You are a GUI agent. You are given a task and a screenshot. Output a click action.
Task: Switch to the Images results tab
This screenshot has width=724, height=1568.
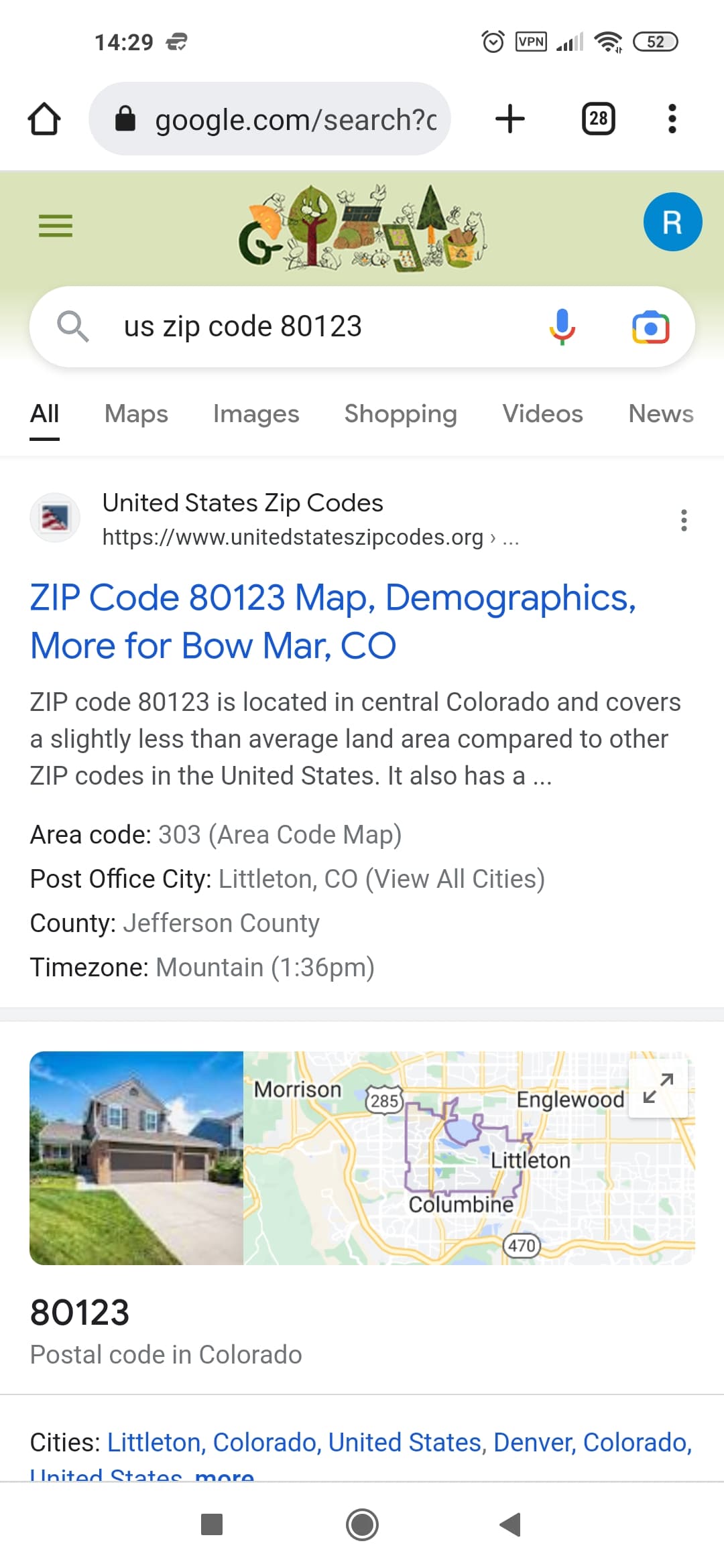pos(256,414)
